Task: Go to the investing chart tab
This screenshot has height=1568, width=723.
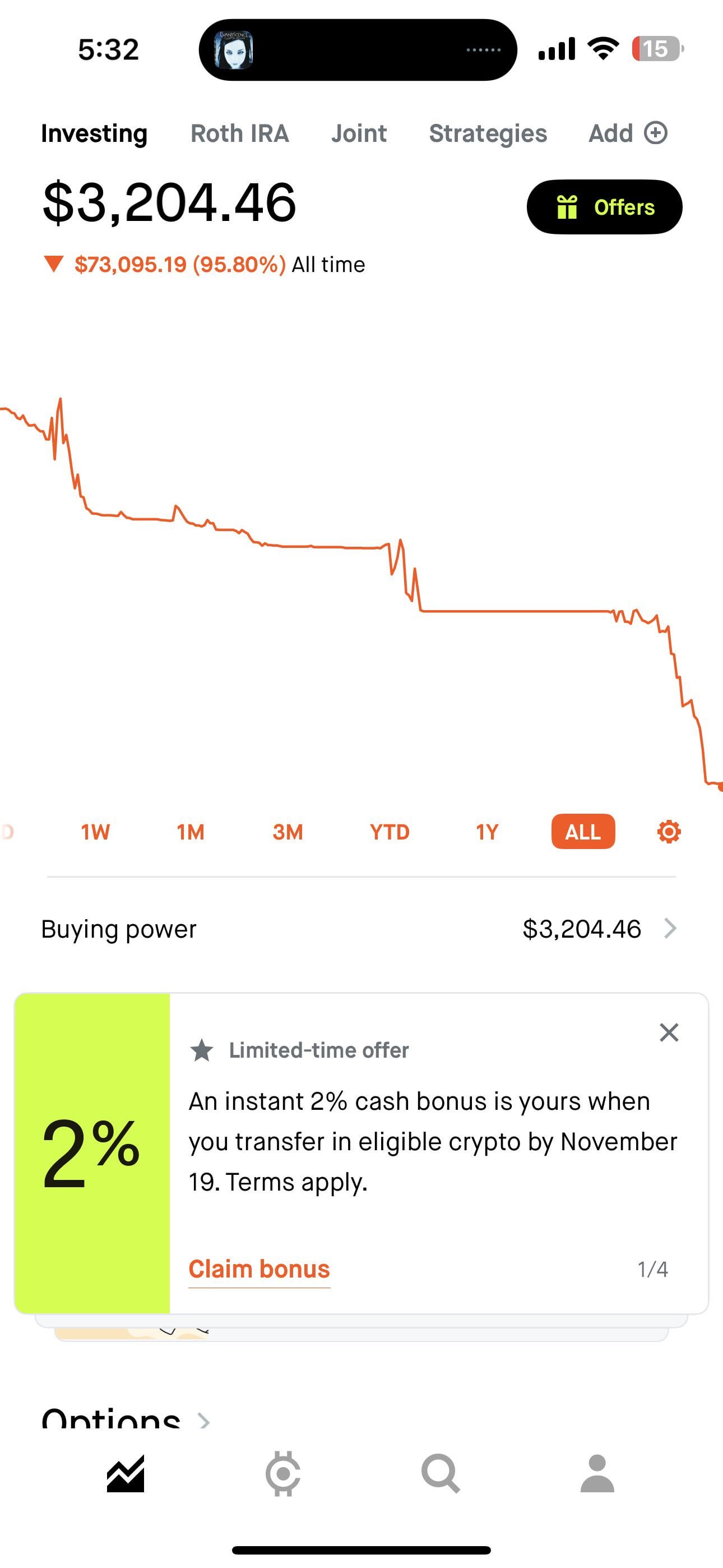Action: click(x=126, y=1474)
